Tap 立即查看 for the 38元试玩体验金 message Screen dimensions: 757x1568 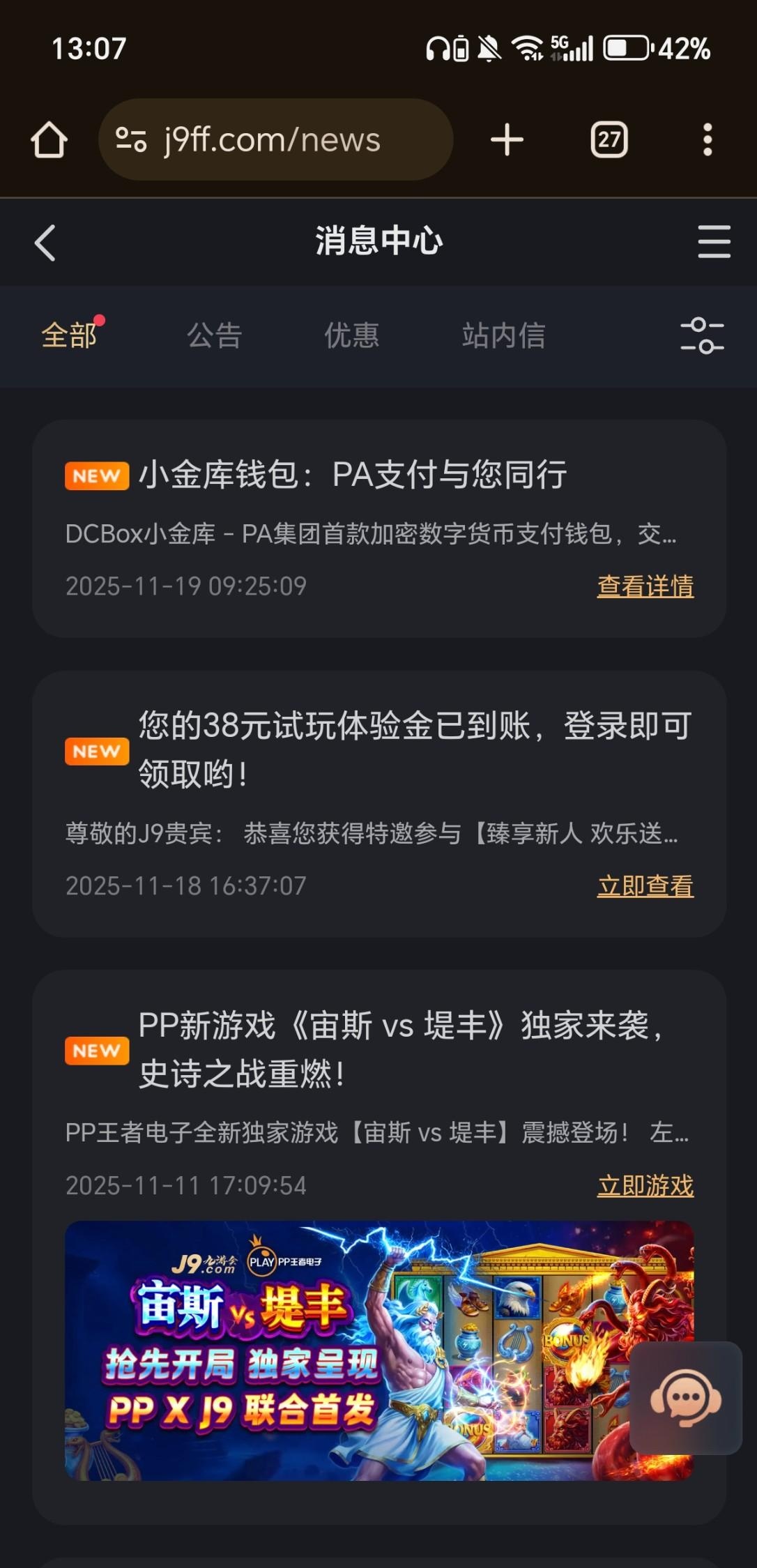(x=645, y=886)
